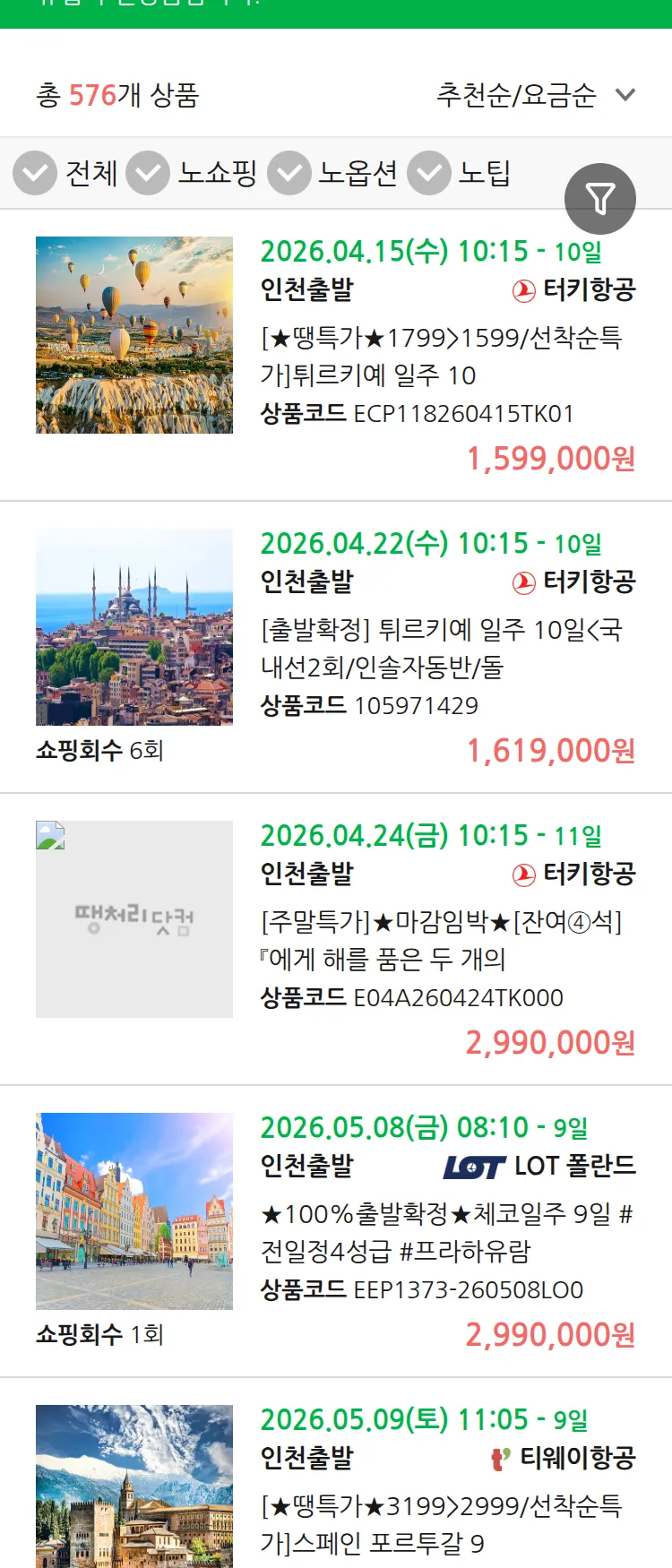Viewport: 672px width, 1568px height.
Task: Open the 튀르키예 일주 10 tour deal
Action: click(443, 356)
